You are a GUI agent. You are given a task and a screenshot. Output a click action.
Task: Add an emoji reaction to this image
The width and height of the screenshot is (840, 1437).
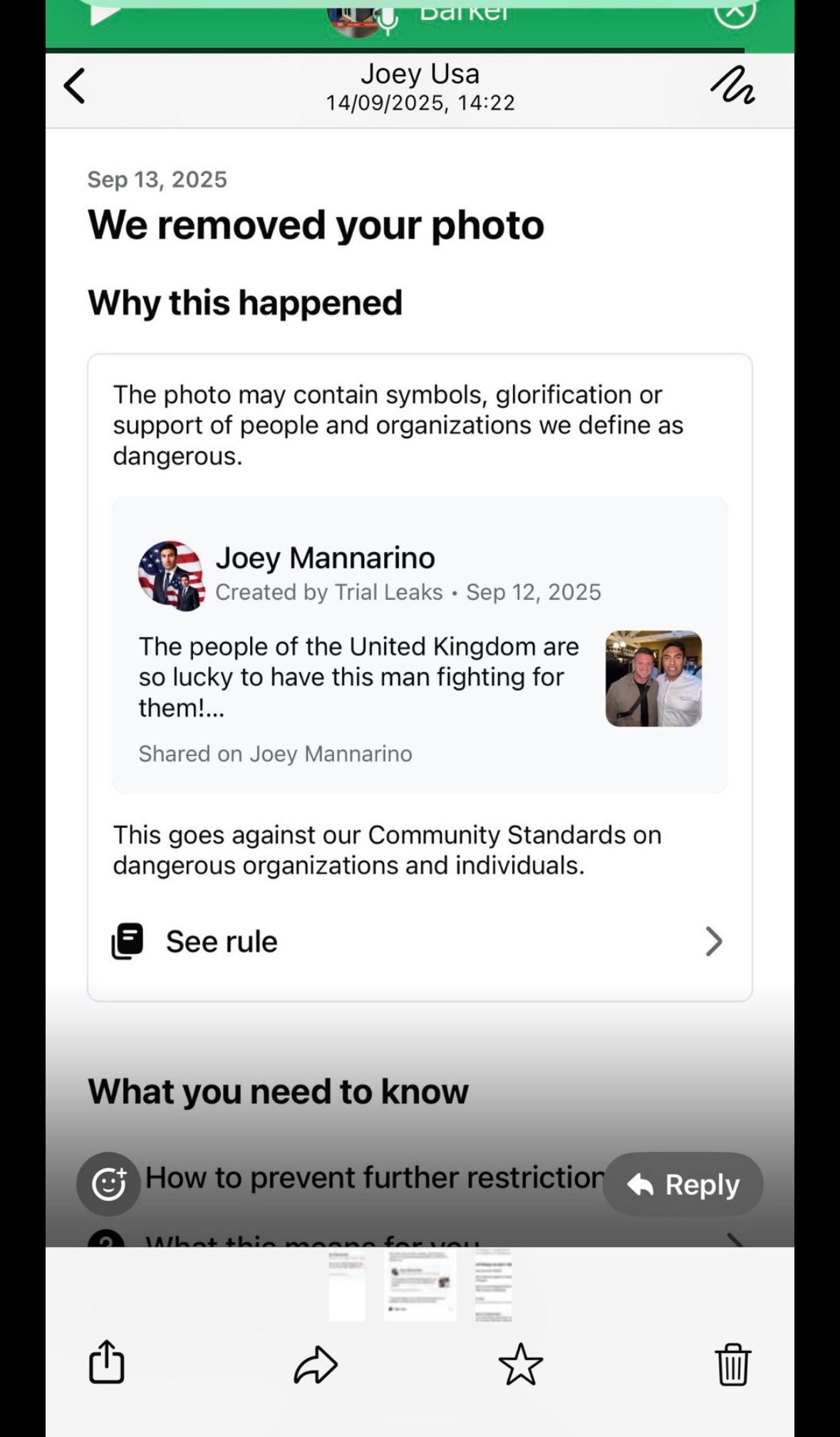[x=108, y=1184]
